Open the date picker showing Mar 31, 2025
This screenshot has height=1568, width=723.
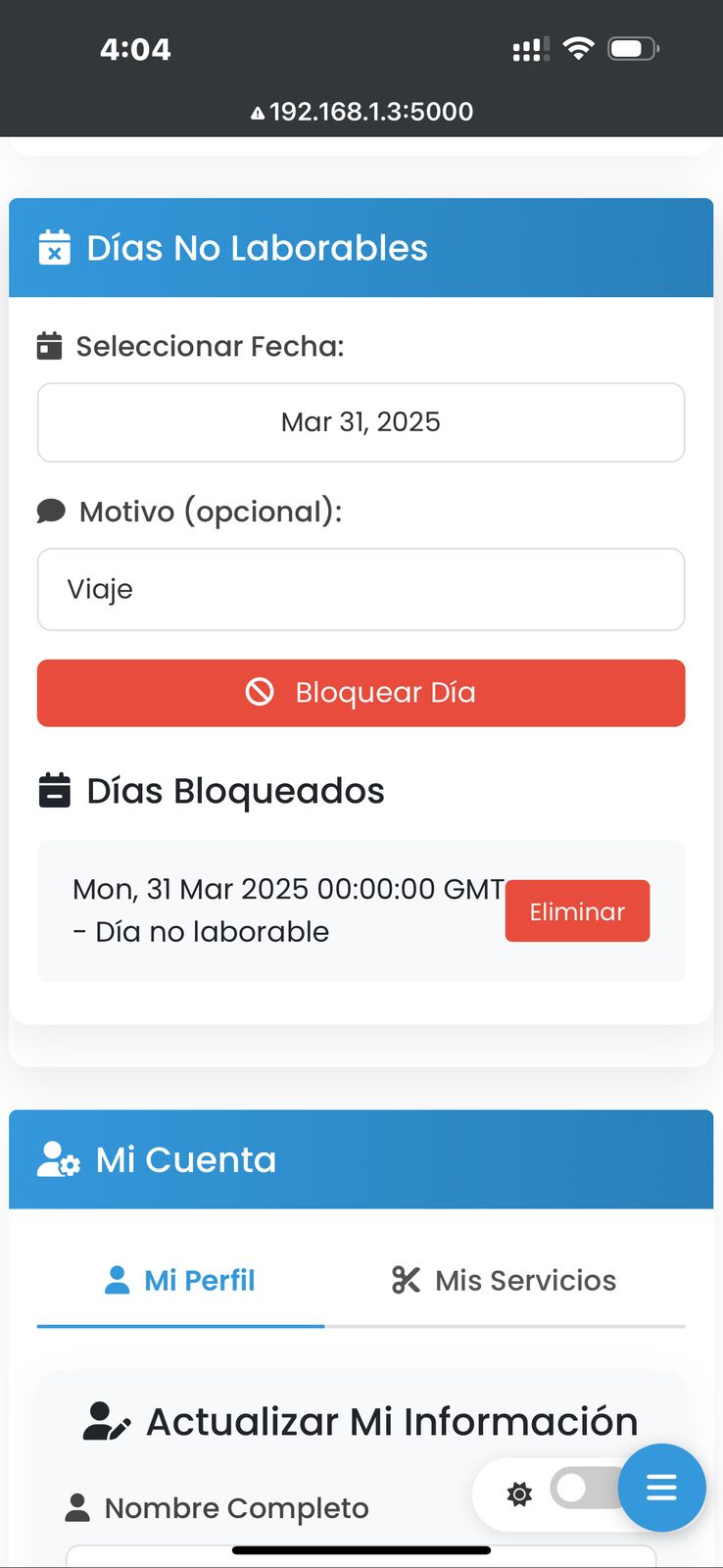pyautogui.click(x=361, y=422)
